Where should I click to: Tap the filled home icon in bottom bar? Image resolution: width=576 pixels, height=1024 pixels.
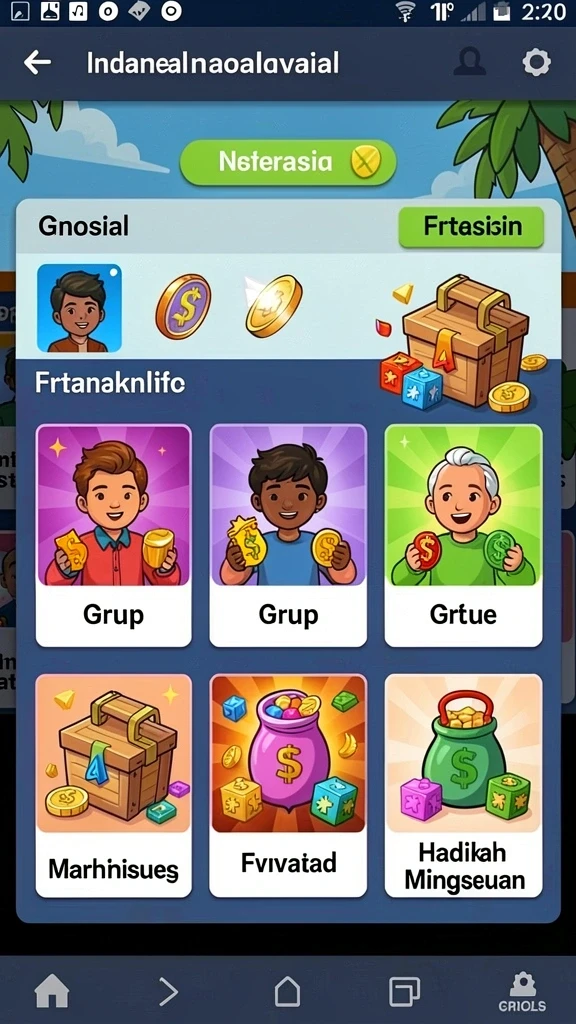(52, 991)
